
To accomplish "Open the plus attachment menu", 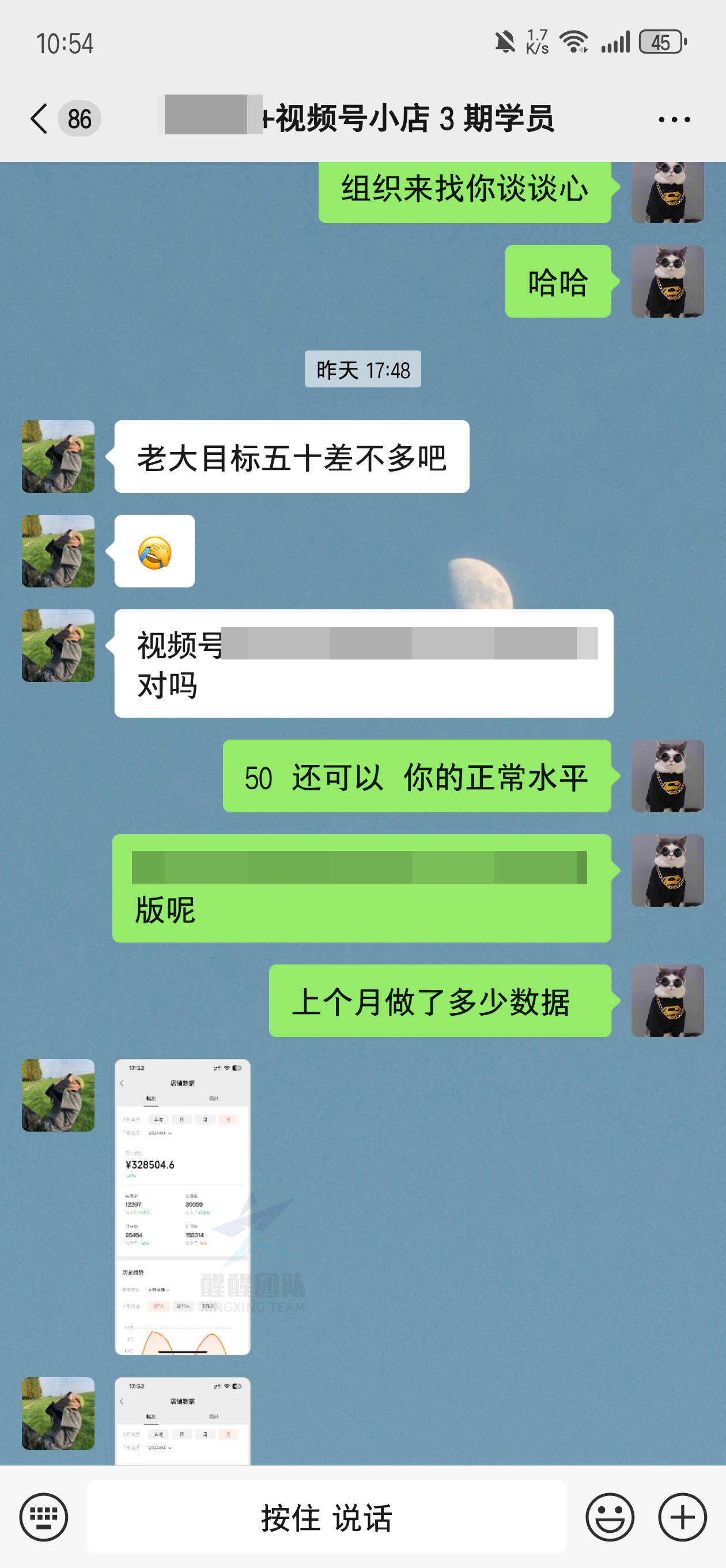I will 682,1516.
